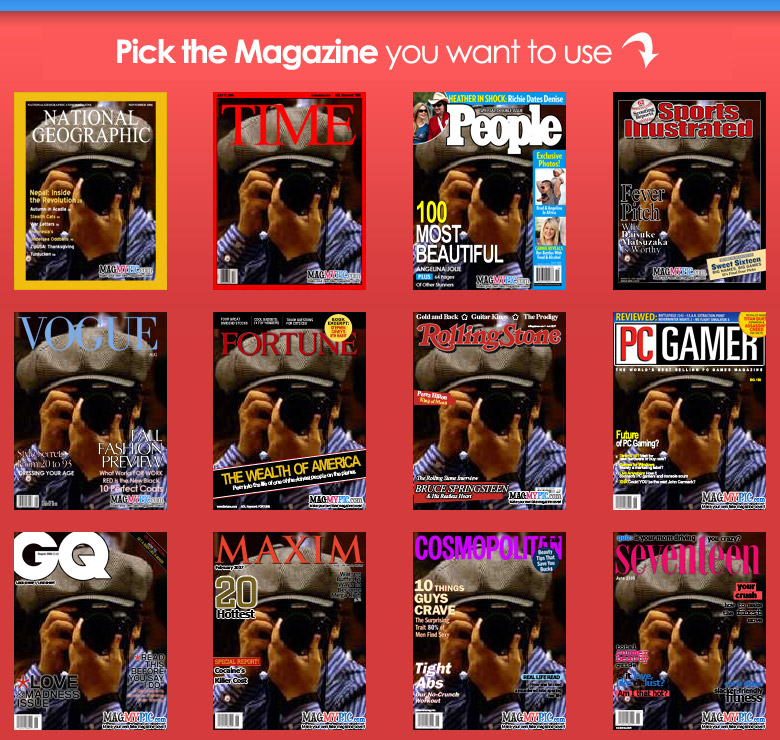Choose the Cosmopolitan magazine cover
The height and width of the screenshot is (740, 780).
click(x=489, y=631)
